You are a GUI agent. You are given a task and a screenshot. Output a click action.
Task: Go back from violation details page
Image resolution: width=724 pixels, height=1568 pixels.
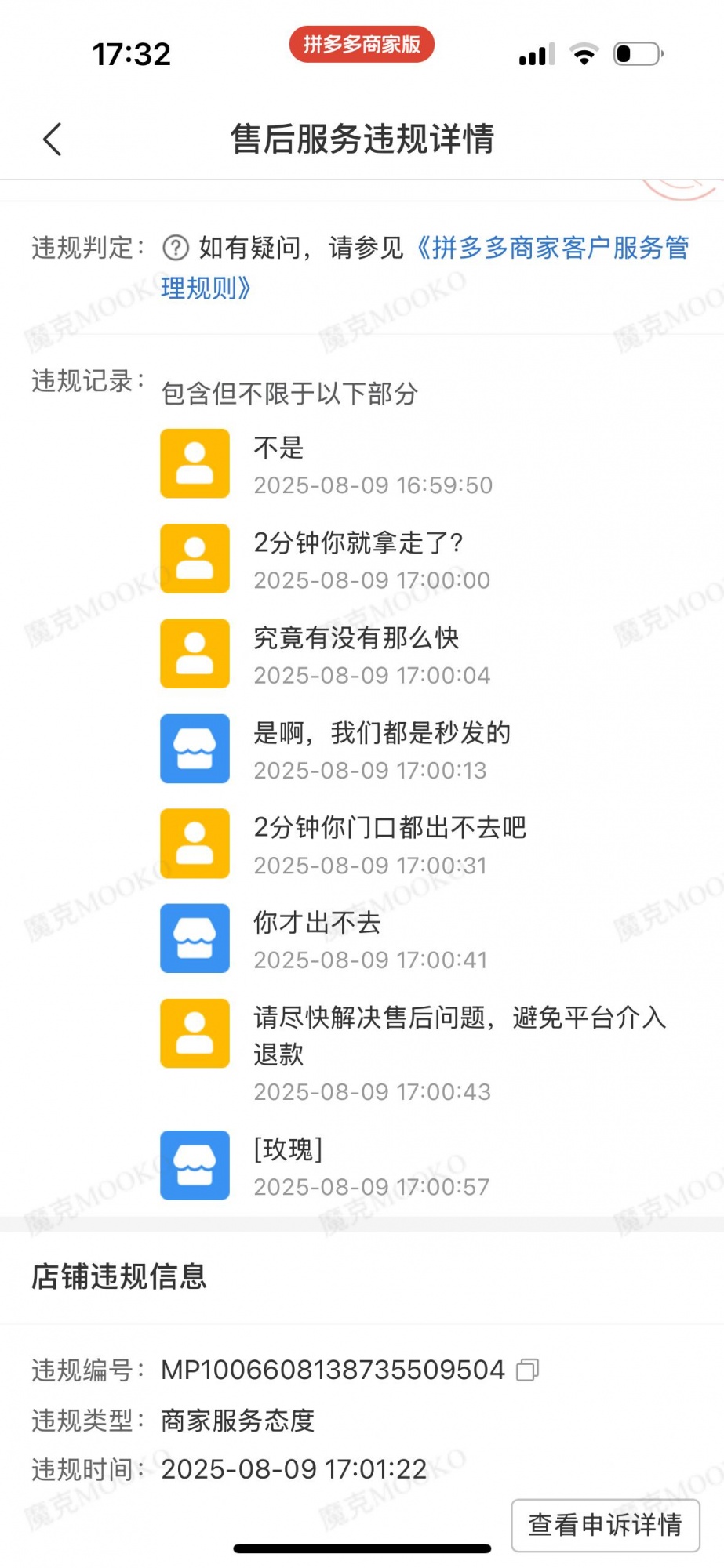pyautogui.click(x=52, y=140)
